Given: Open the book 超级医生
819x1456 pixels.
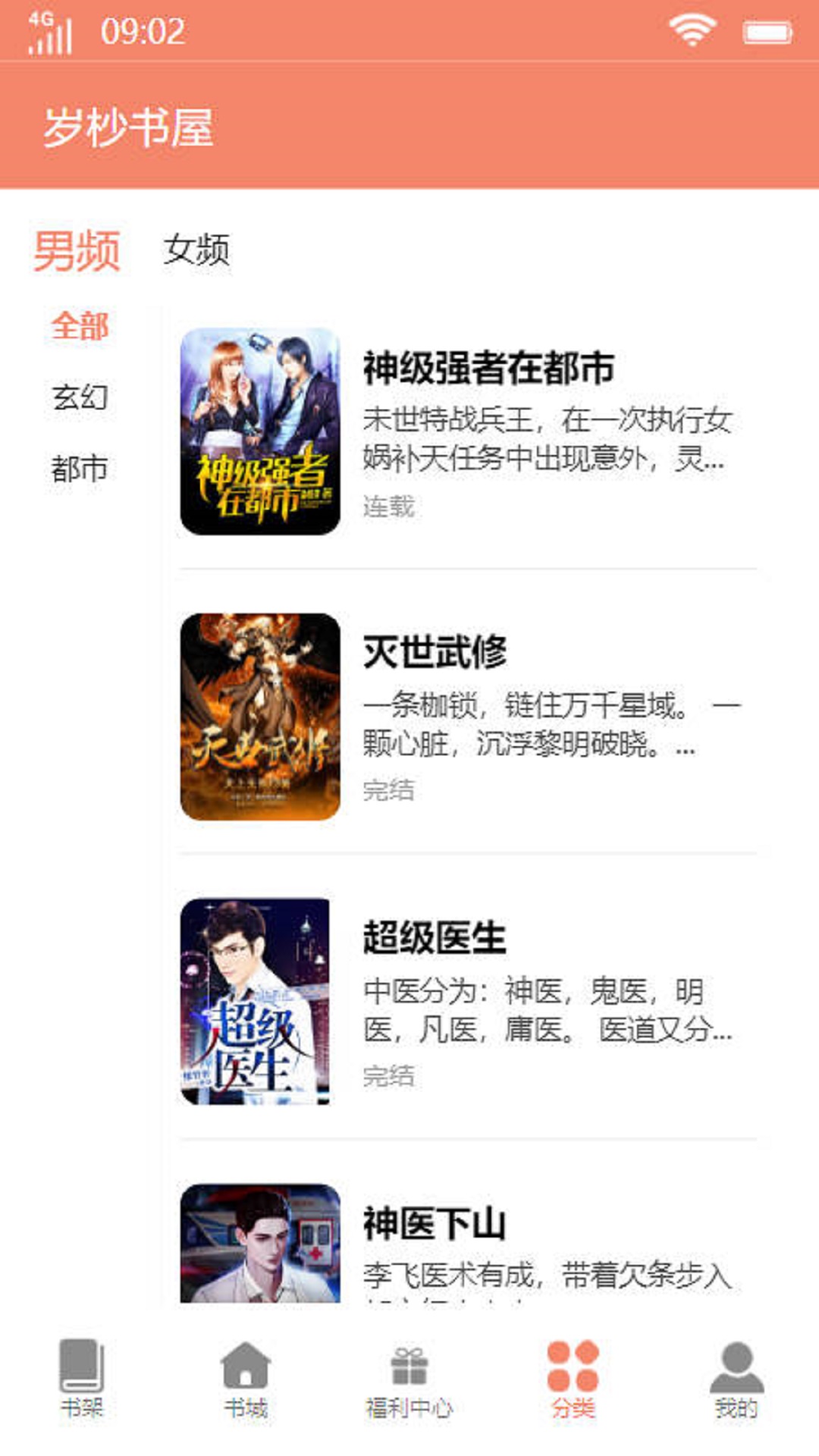Looking at the screenshot, I should (435, 937).
